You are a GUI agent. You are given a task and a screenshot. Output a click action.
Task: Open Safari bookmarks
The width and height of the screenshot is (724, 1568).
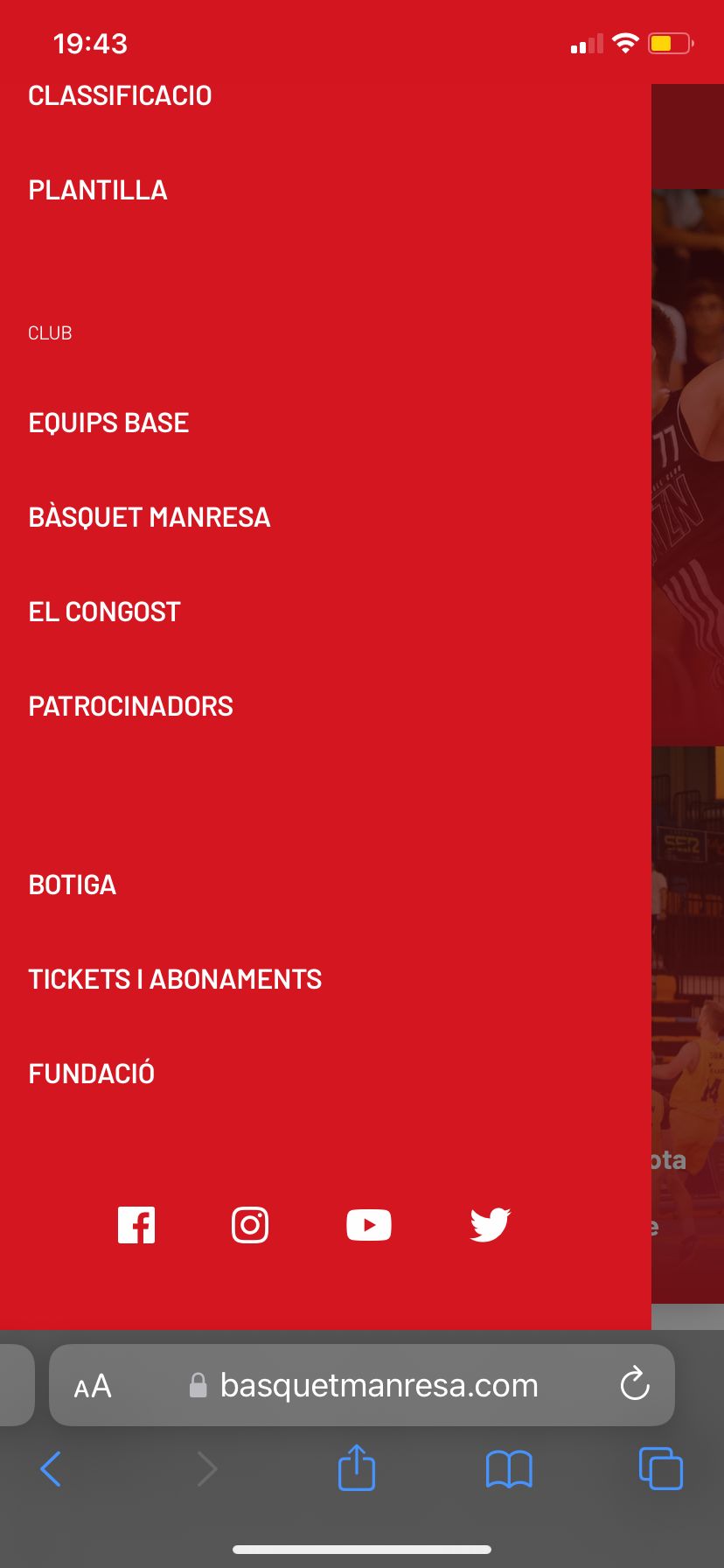(509, 1469)
